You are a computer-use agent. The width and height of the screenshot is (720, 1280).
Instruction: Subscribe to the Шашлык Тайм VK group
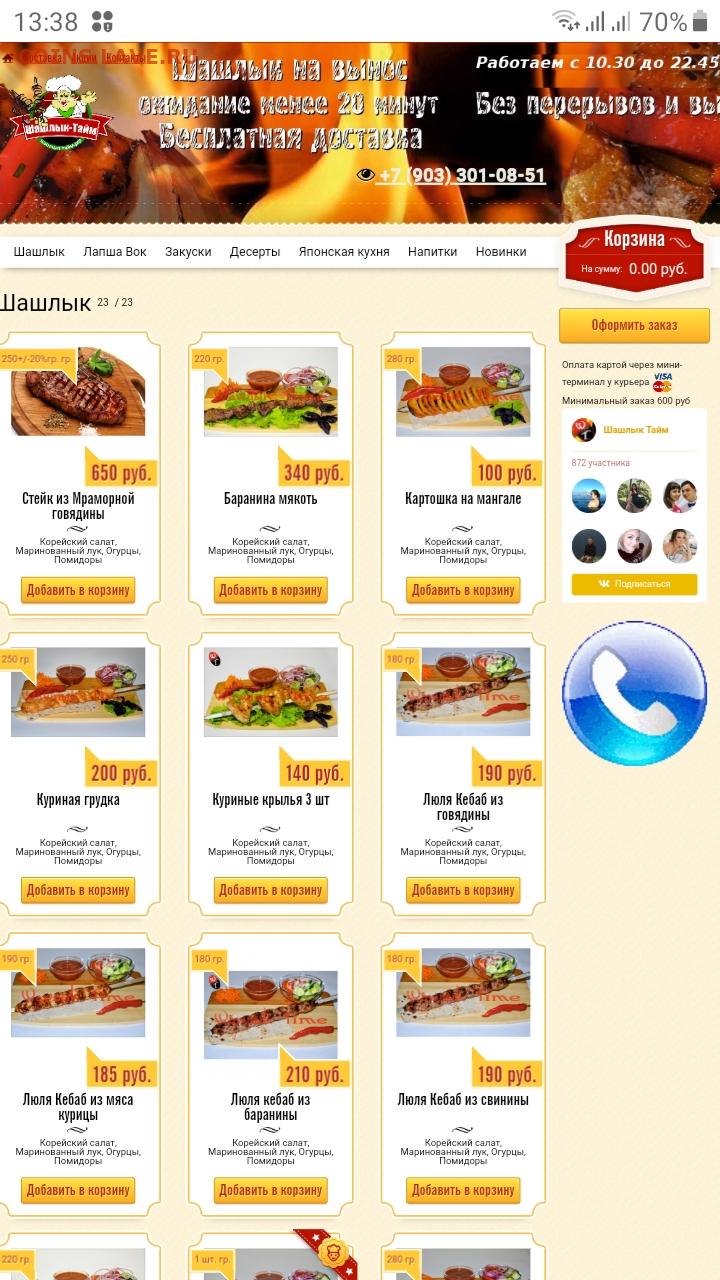coord(634,584)
